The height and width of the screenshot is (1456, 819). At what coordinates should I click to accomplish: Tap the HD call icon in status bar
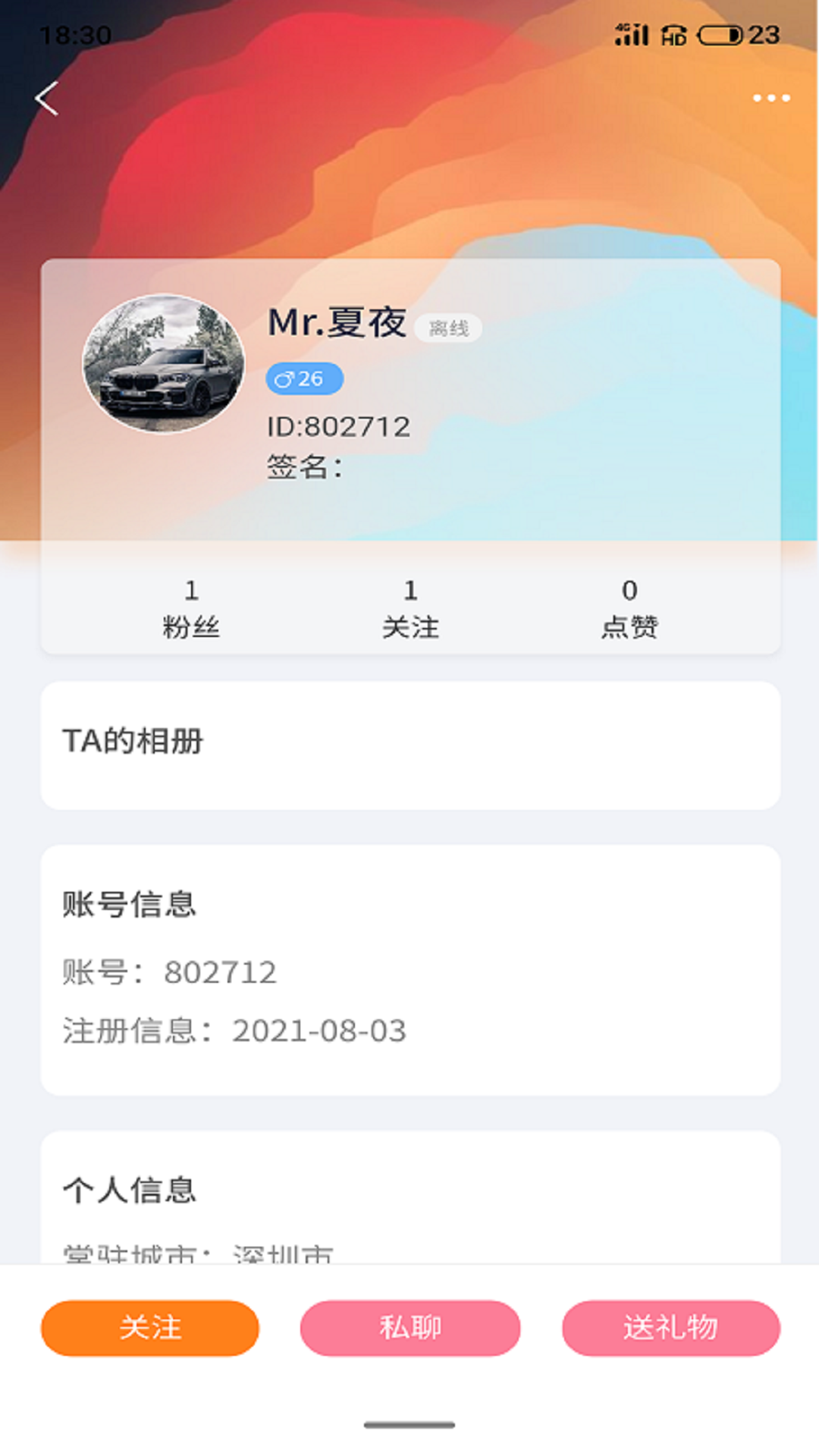(x=675, y=34)
